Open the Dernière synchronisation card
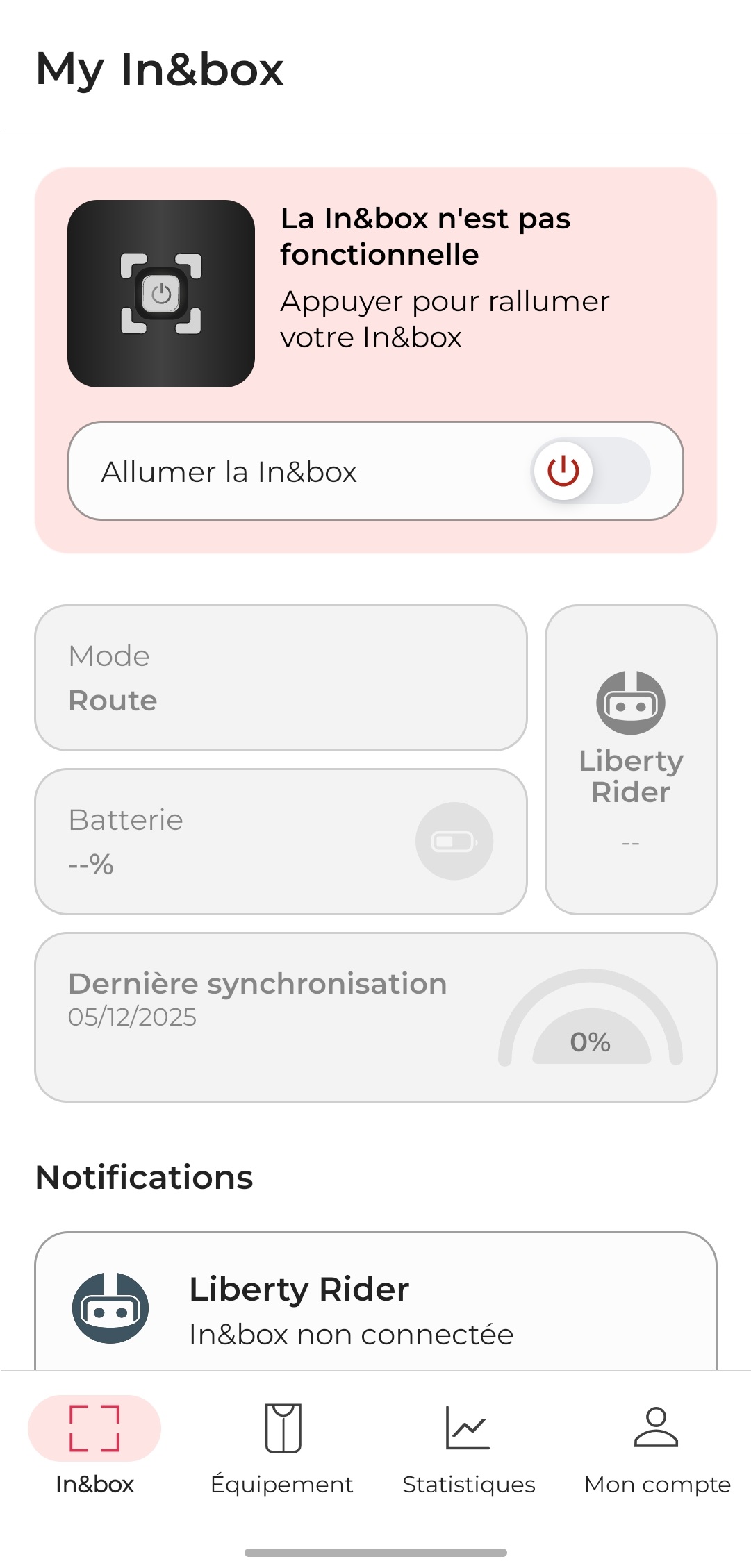Viewport: 751px width, 1568px height. tap(375, 1017)
